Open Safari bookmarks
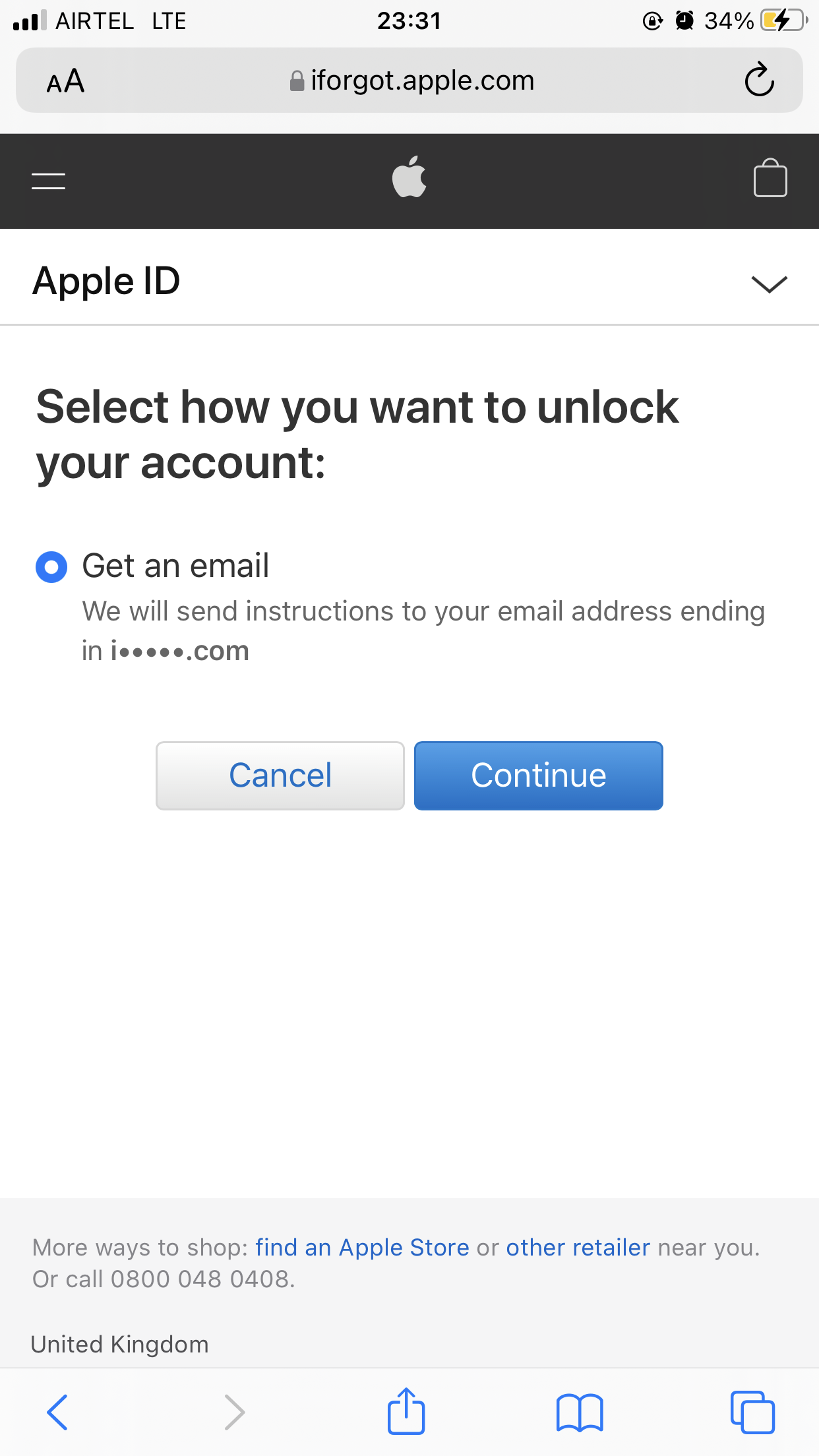 click(x=580, y=1412)
